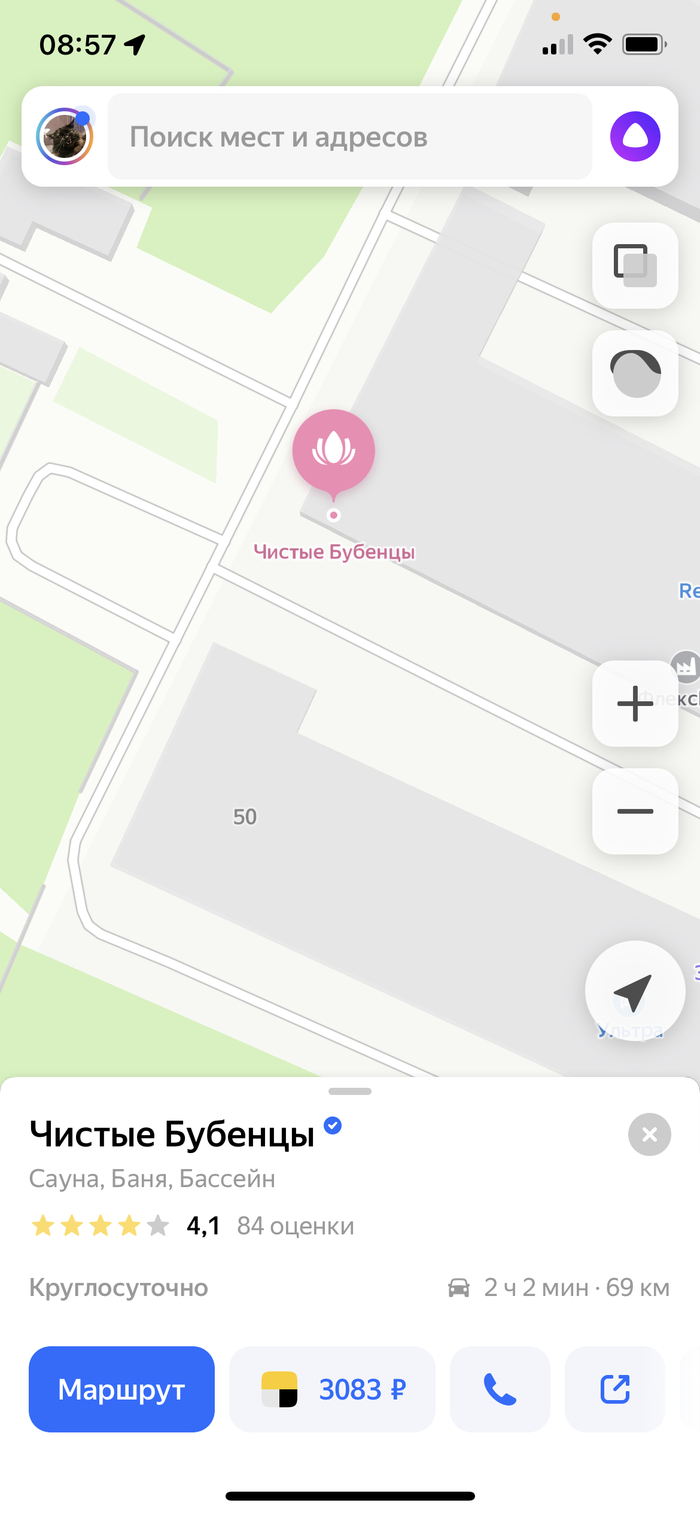Image resolution: width=700 pixels, height=1515 pixels.
Task: Center map on my location
Action: (634, 991)
